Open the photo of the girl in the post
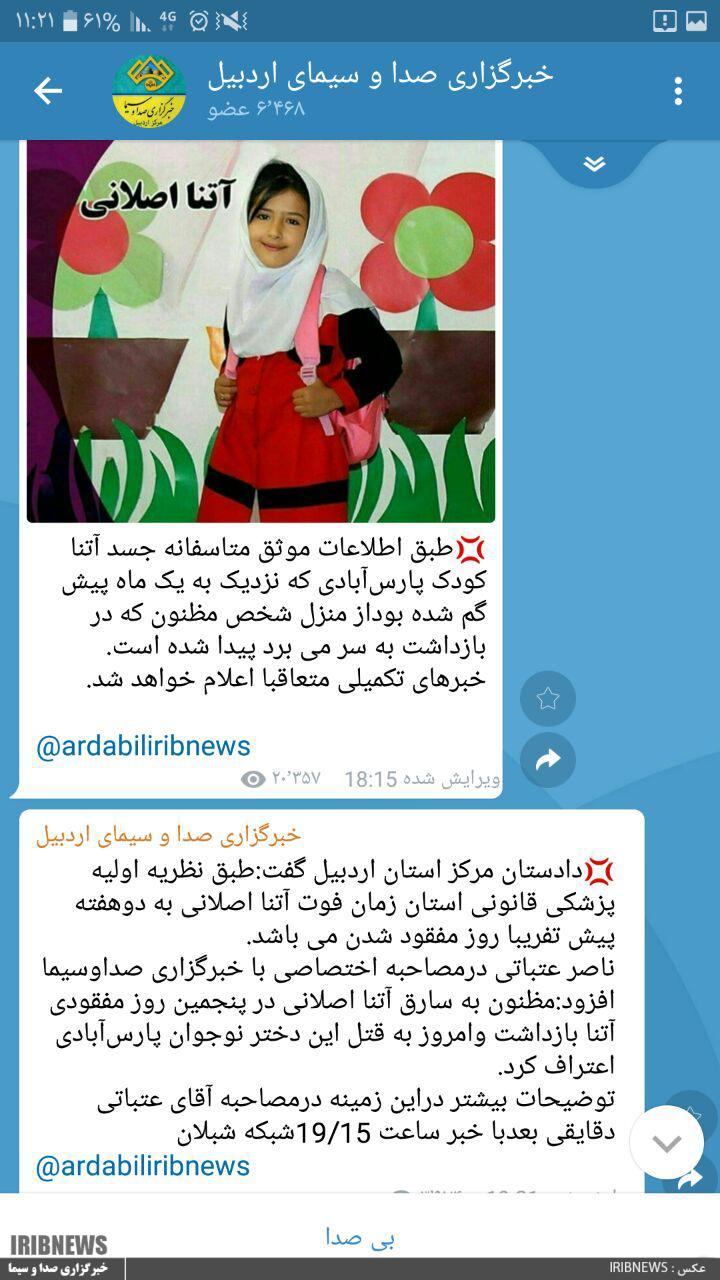The width and height of the screenshot is (720, 1280). point(261,331)
